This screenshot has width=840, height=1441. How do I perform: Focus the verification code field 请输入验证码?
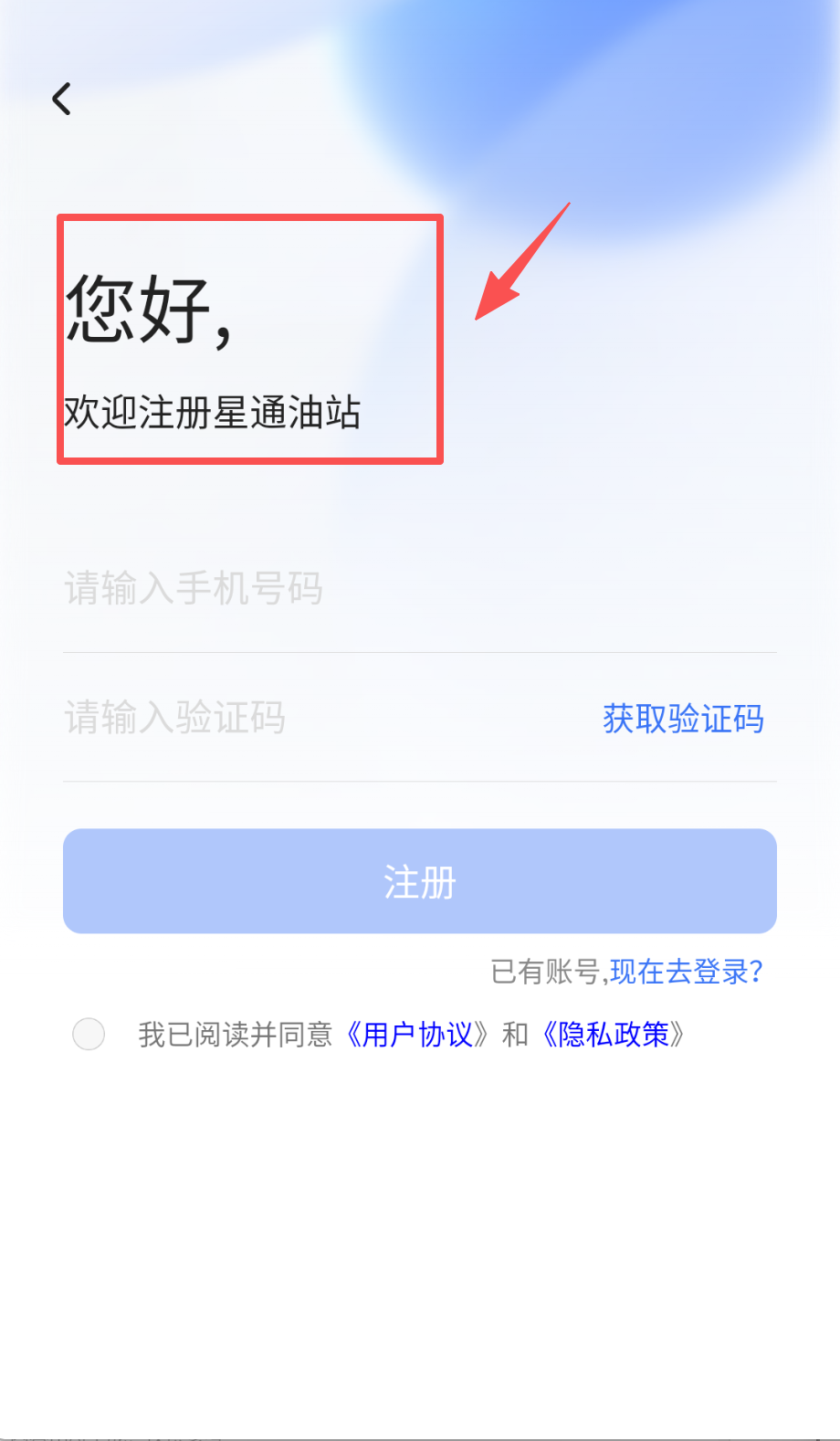320,718
